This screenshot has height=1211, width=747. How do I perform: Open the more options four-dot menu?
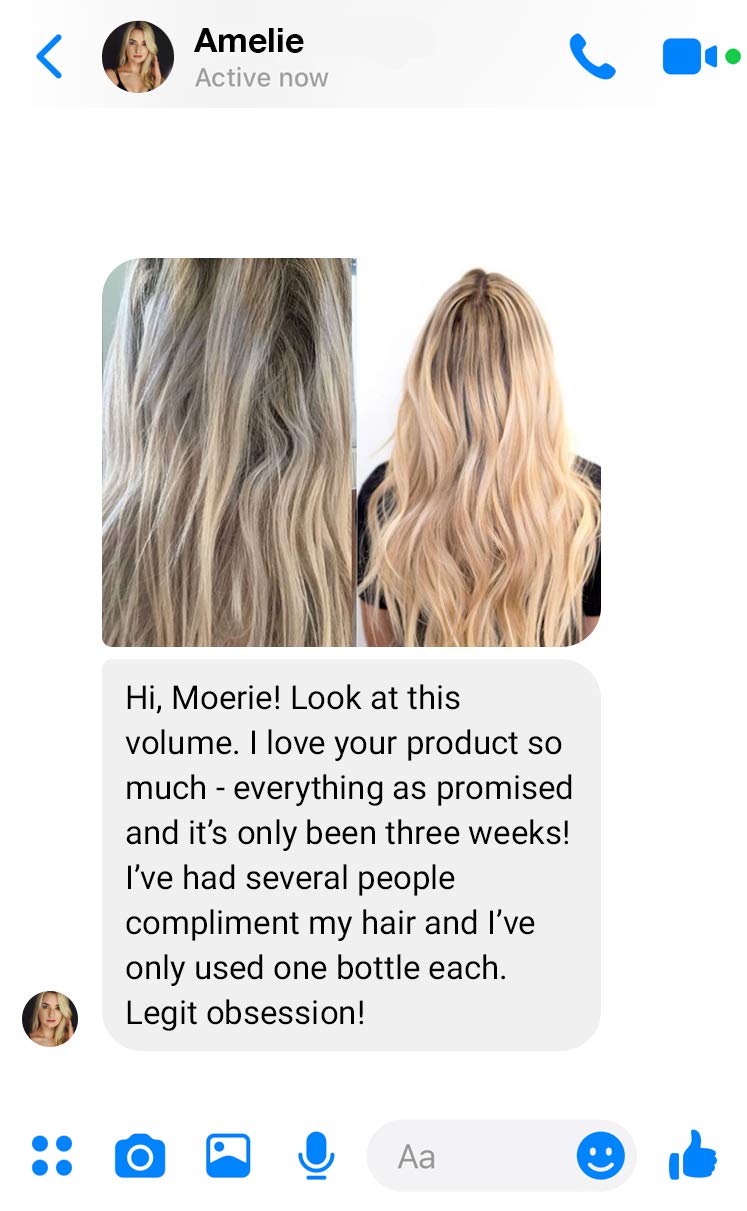coord(52,1155)
